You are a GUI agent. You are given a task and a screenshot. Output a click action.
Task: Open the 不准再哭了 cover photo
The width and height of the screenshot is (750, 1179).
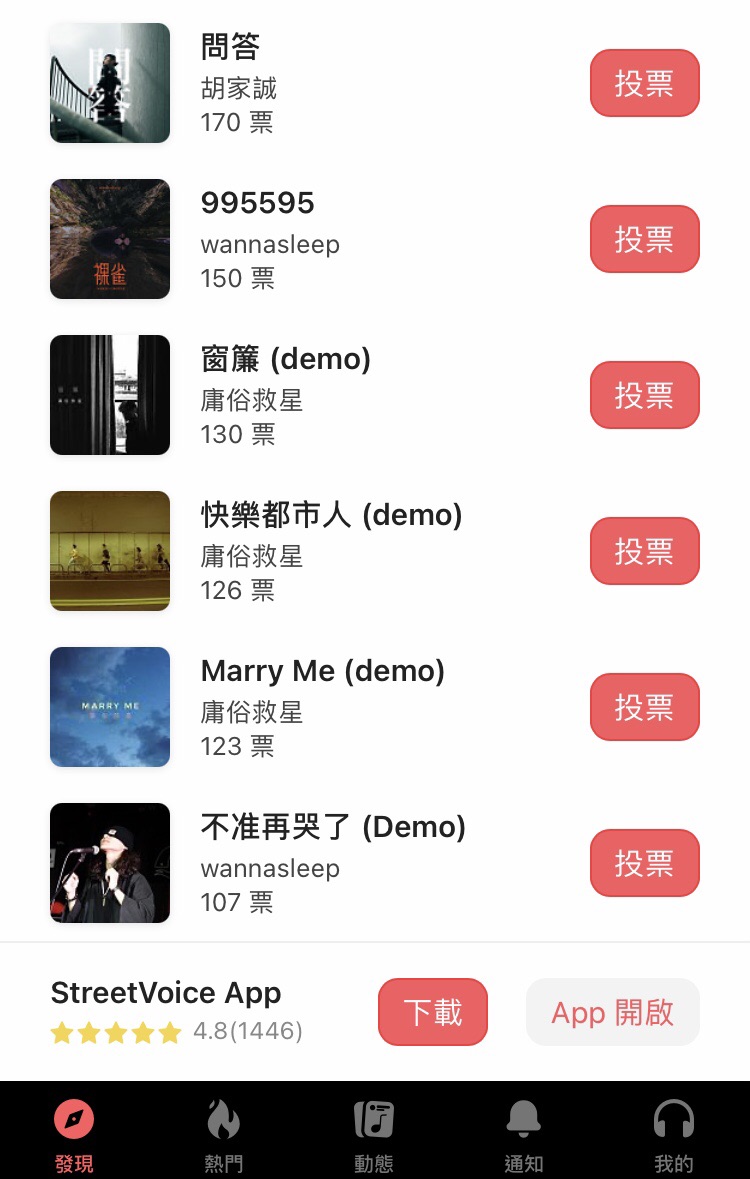click(x=110, y=863)
